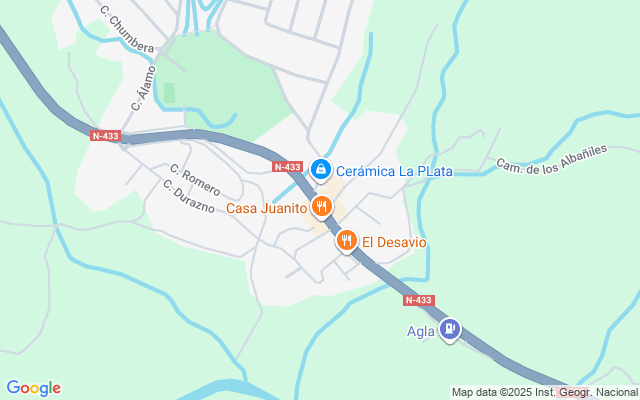Screen dimensions: 640x400
Task: Tap the El Desavío restaurant marker
Action: click(x=346, y=240)
